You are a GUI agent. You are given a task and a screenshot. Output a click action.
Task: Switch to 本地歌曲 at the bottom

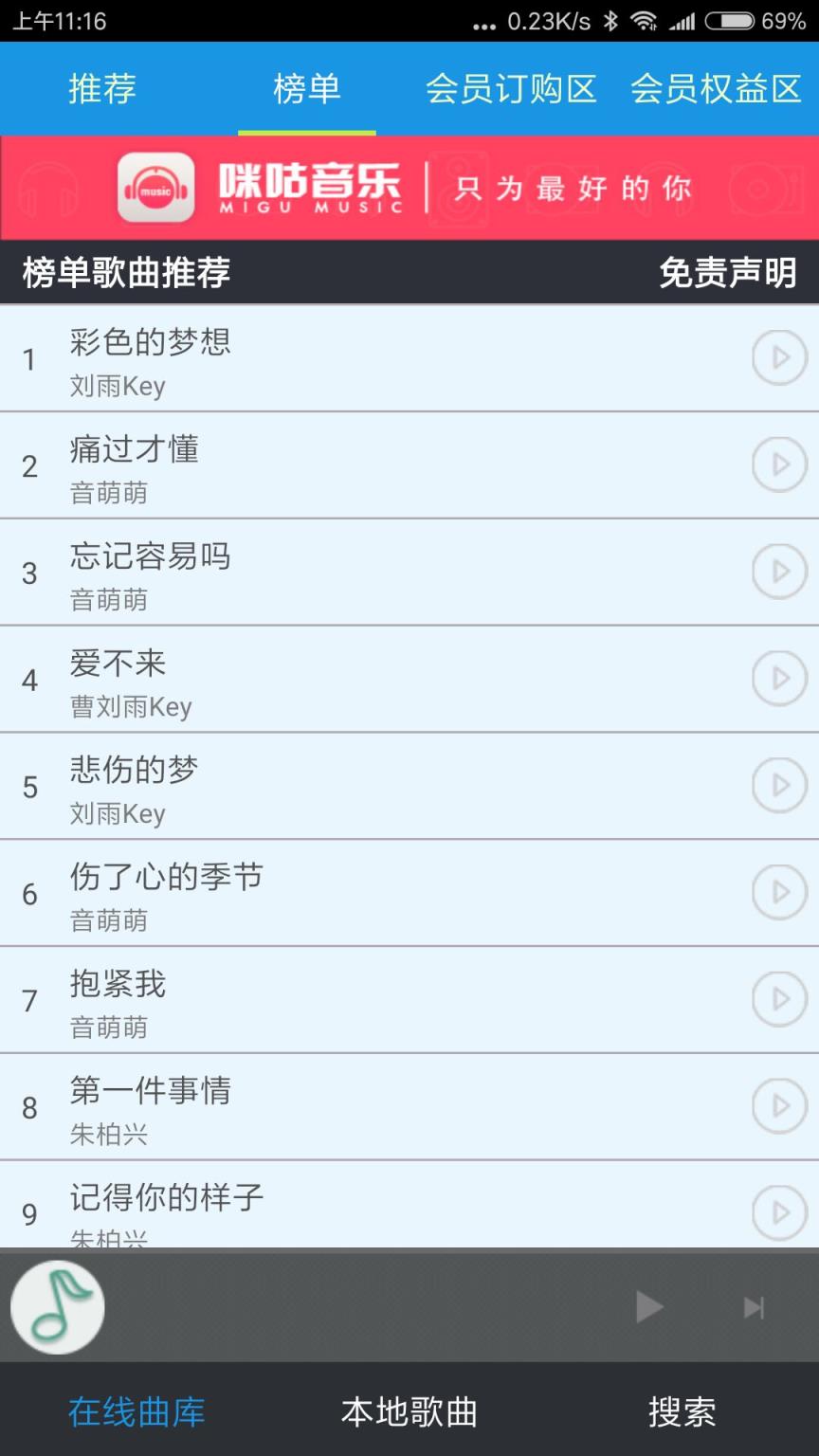click(x=408, y=1413)
